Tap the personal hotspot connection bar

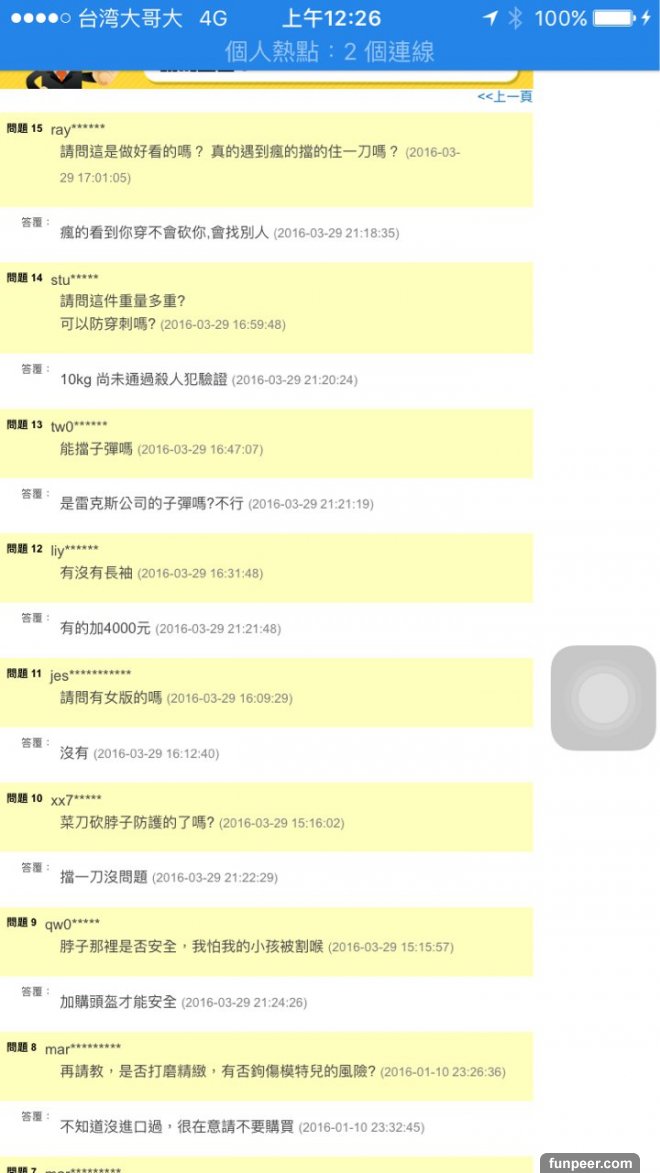pos(330,52)
